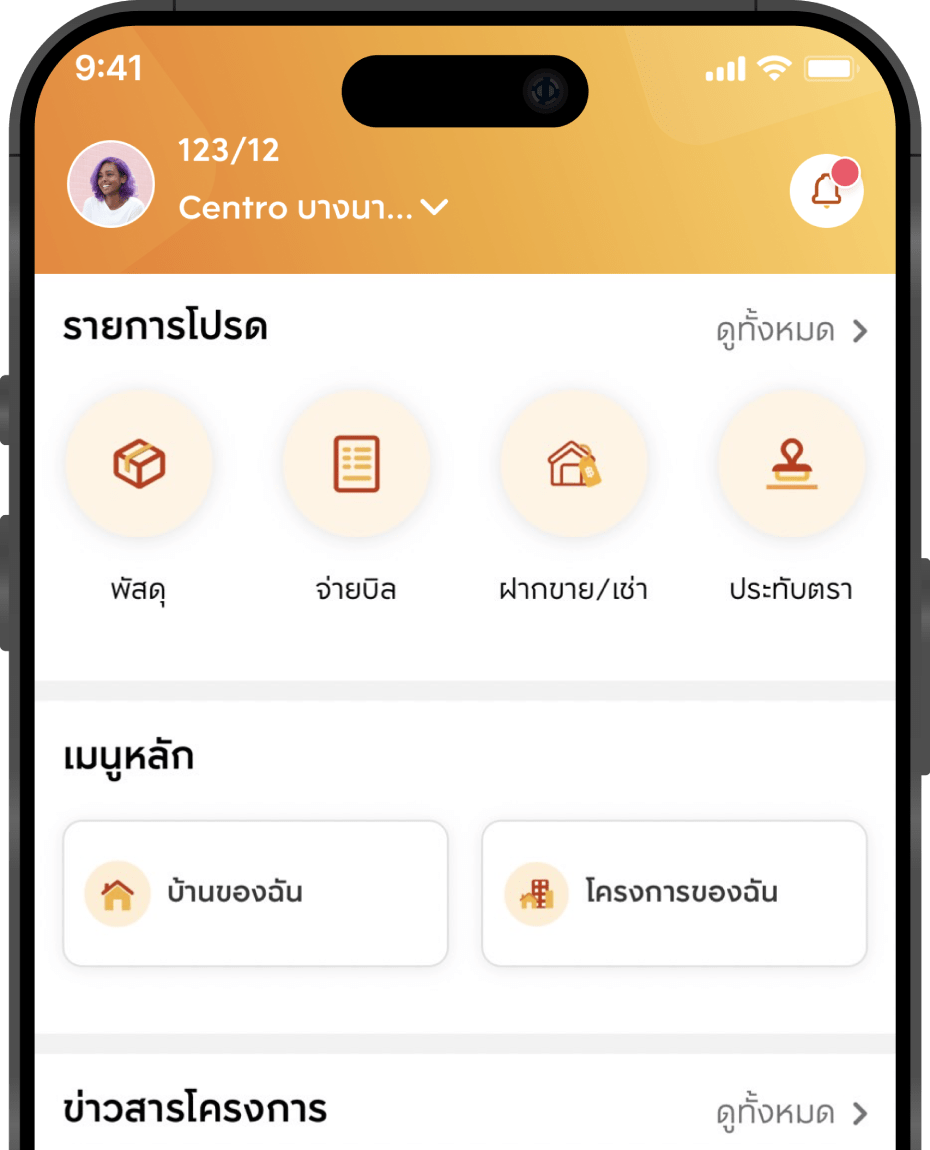Open the profile avatar
930x1150 pixels.
coord(111,185)
